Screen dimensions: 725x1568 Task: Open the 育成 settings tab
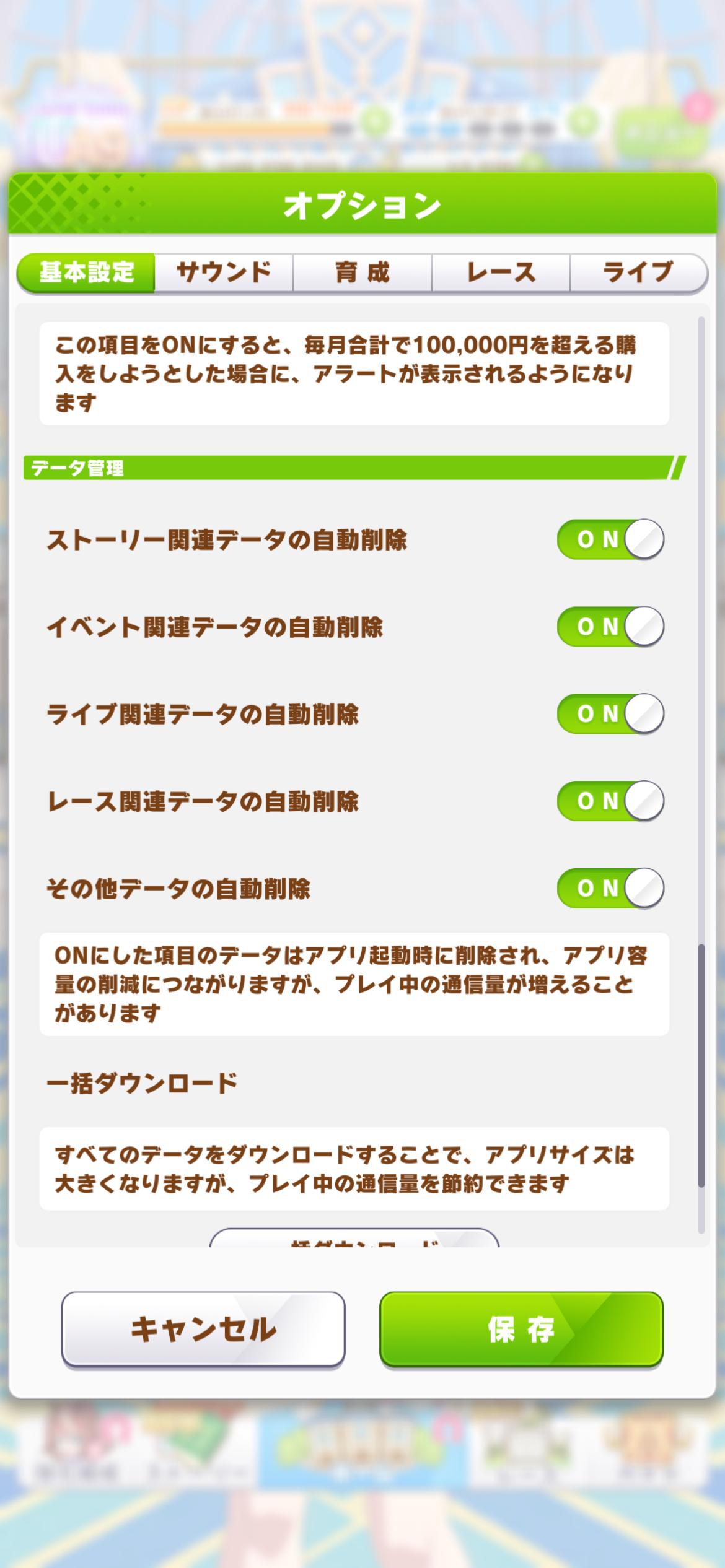(362, 272)
